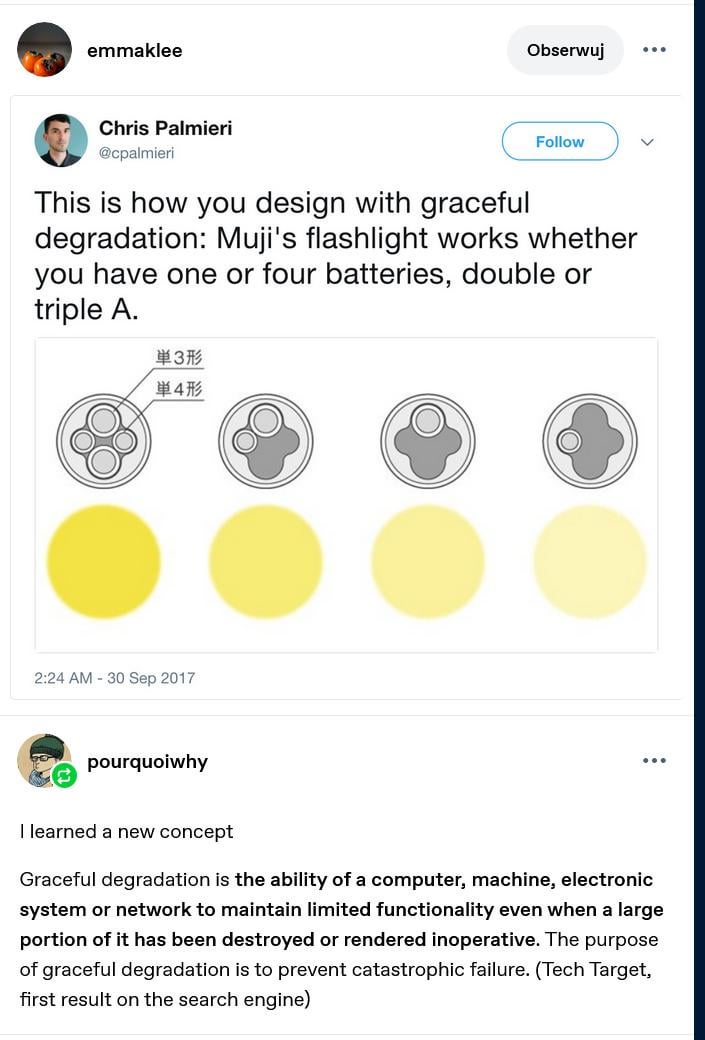This screenshot has width=705, height=1040.
Task: Open pourquoiwhy's blog profile
Action: click(147, 761)
